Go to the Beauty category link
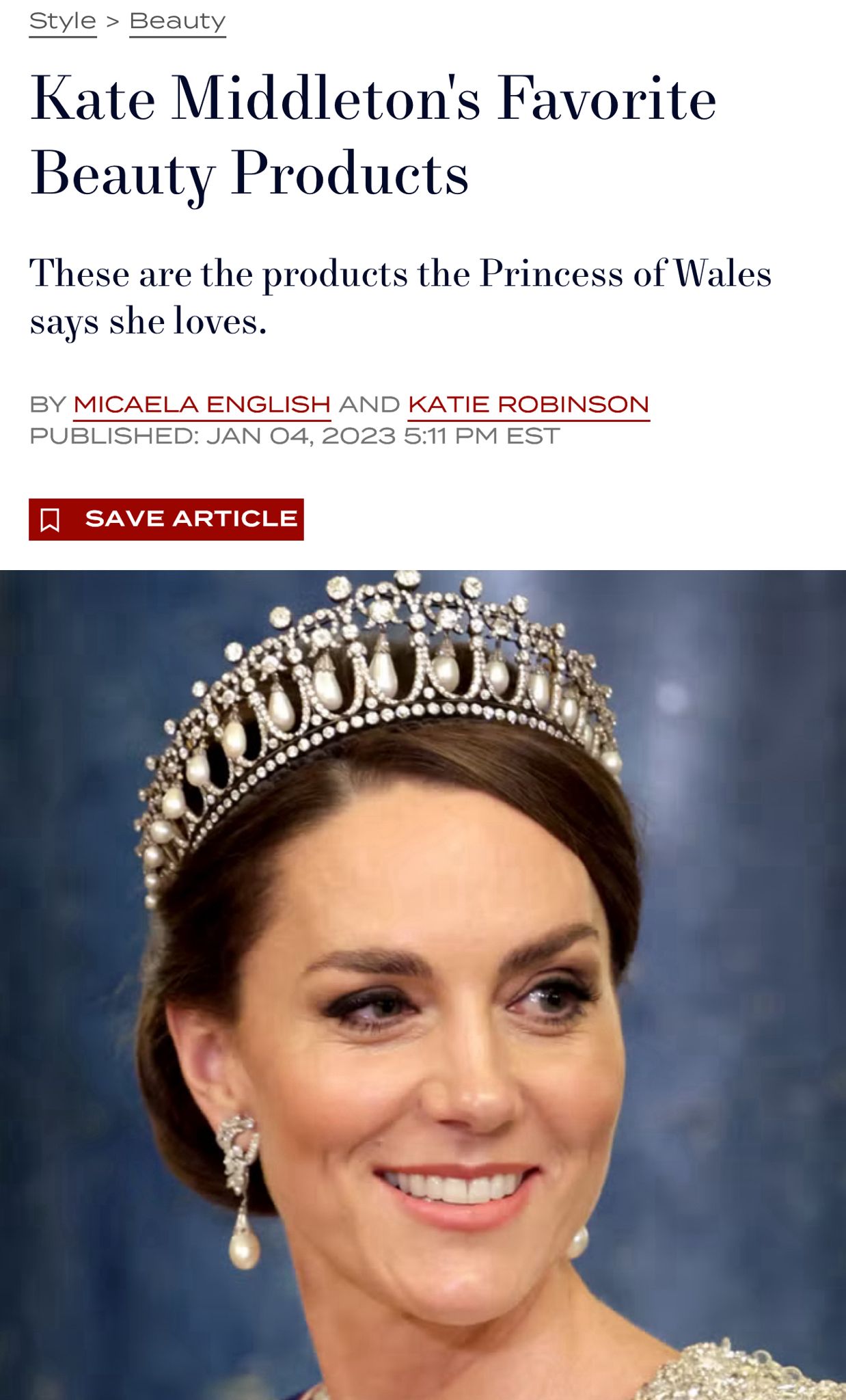The width and height of the screenshot is (846, 1400). pyautogui.click(x=177, y=21)
